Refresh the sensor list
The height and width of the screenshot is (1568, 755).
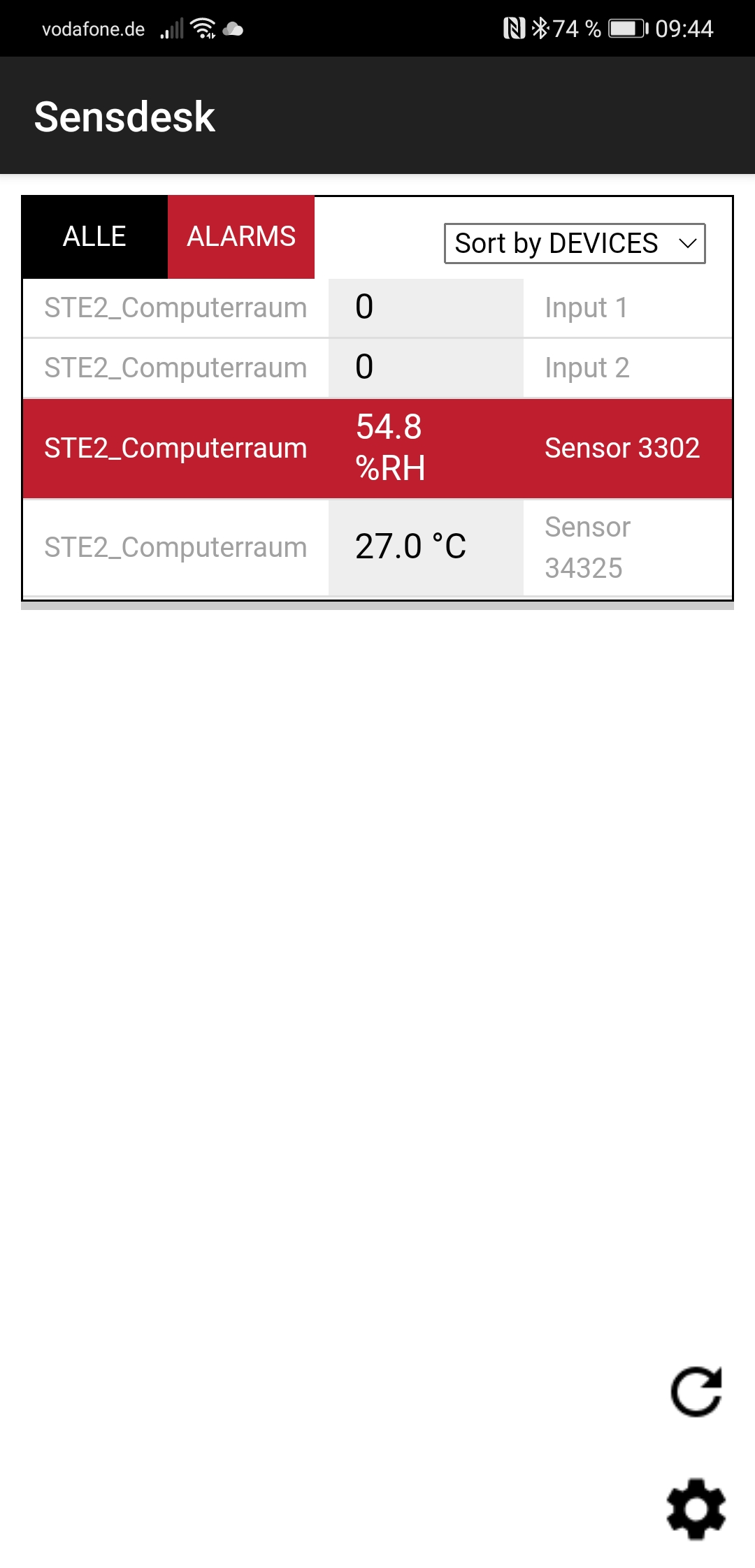[x=696, y=1391]
